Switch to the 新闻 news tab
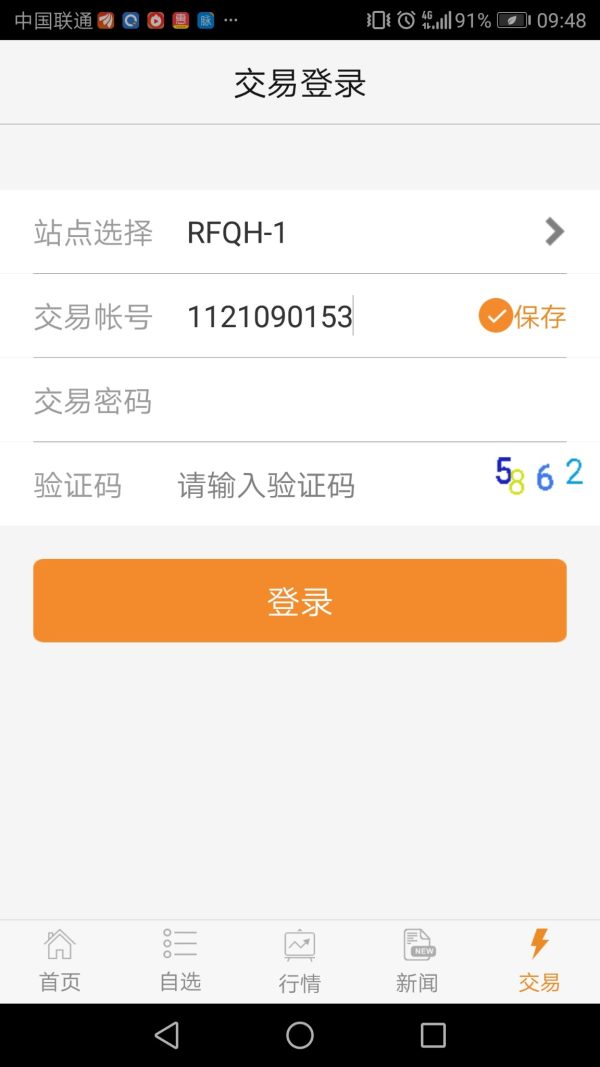This screenshot has height=1067, width=600. pyautogui.click(x=417, y=960)
